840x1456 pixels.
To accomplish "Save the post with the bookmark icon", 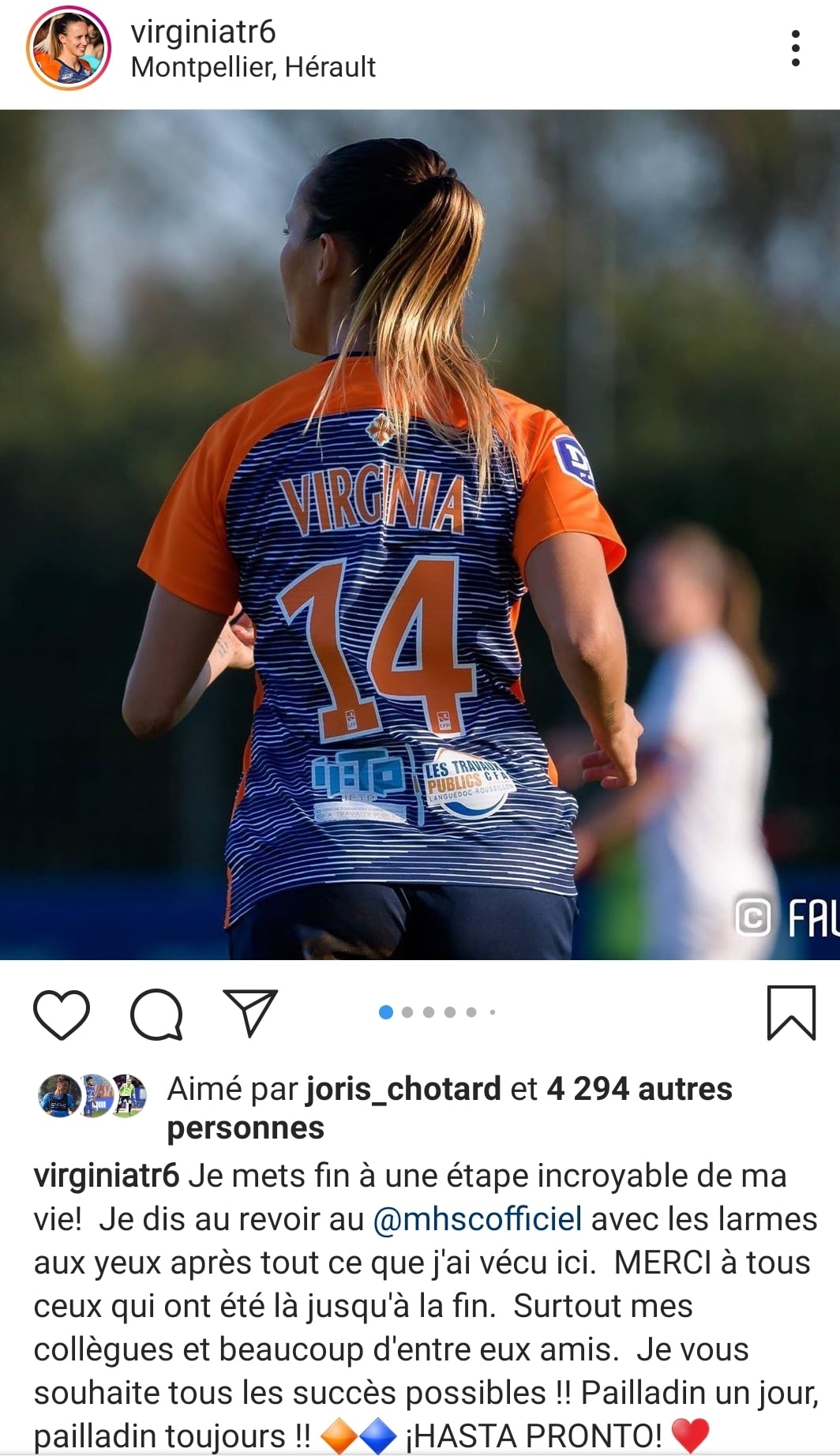I will (791, 1012).
